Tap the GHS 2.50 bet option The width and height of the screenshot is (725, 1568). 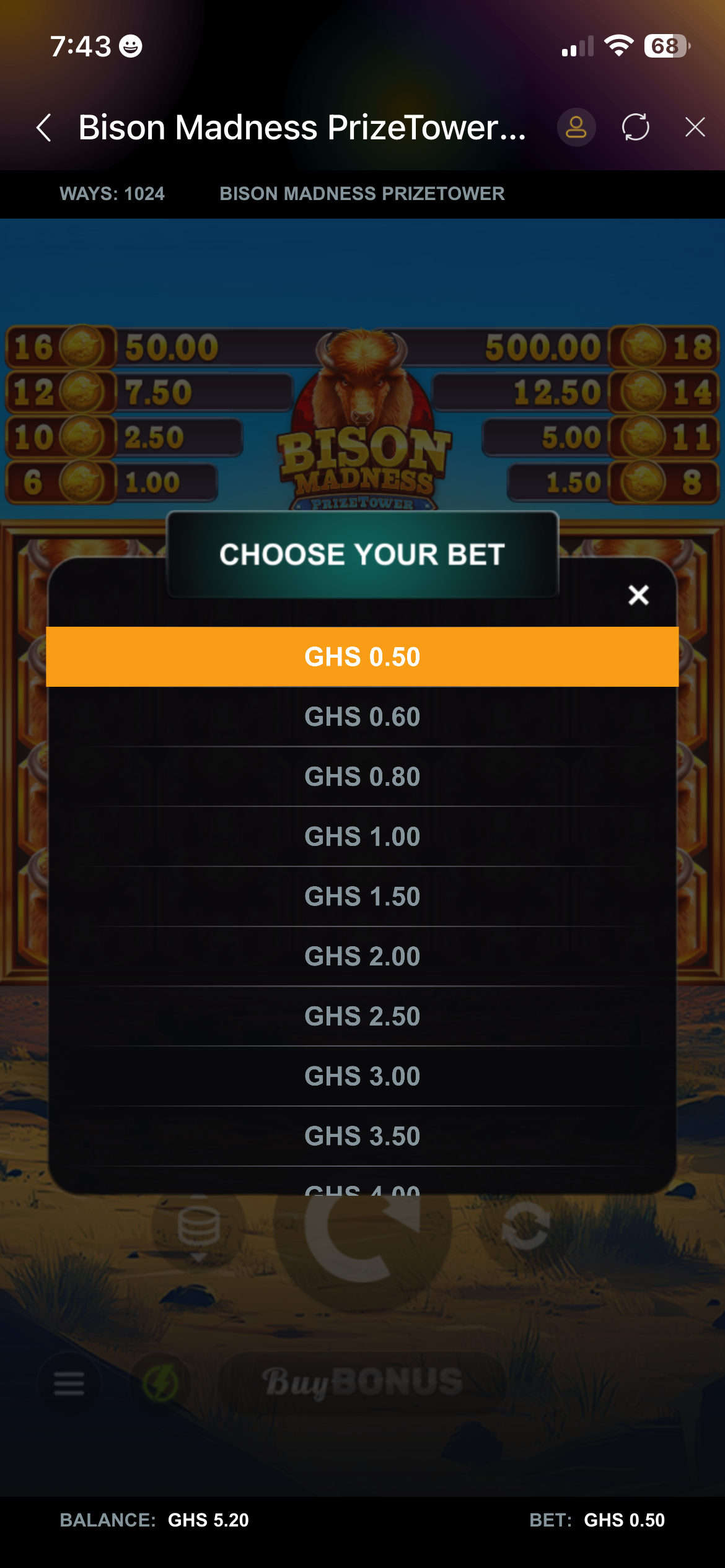coord(362,1016)
